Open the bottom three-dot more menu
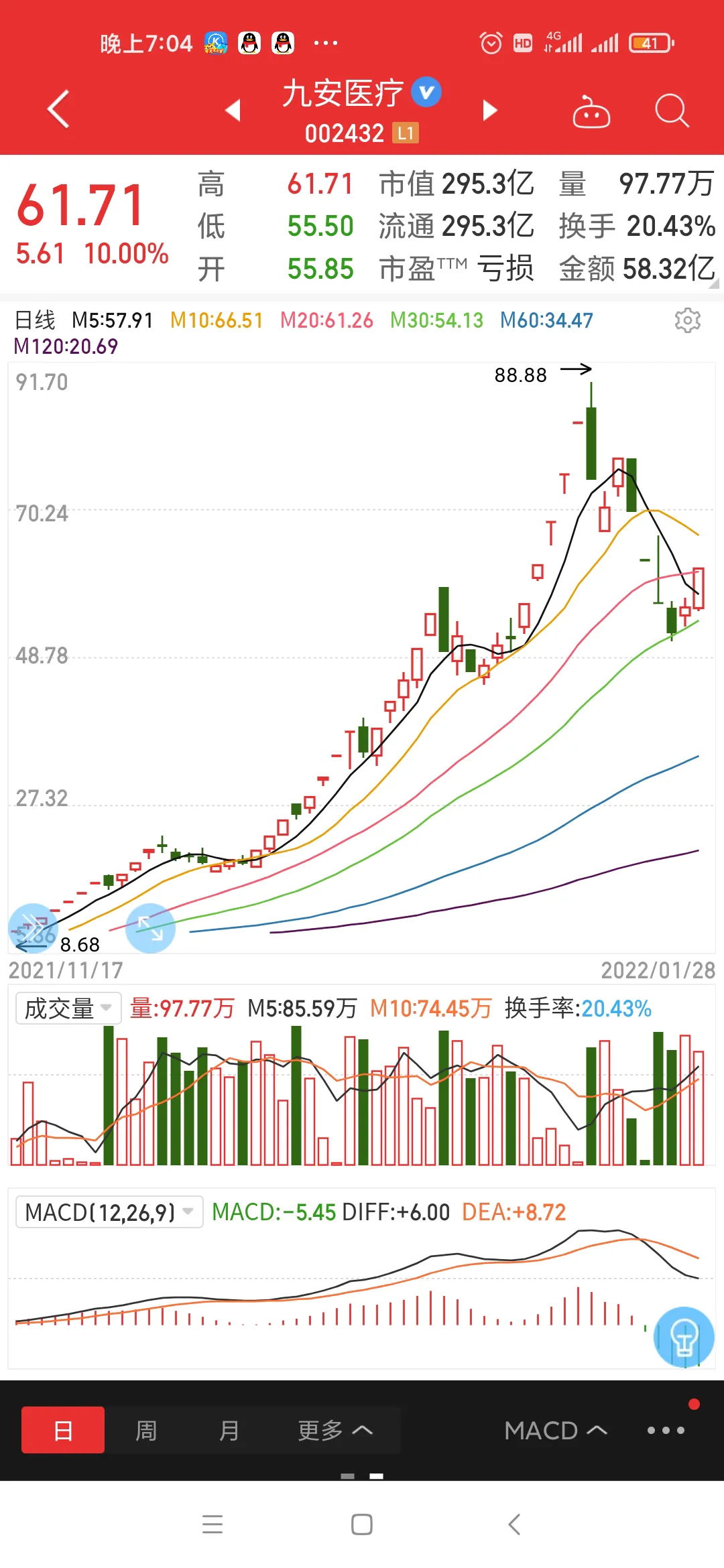The height and width of the screenshot is (1568, 724). 665,1430
